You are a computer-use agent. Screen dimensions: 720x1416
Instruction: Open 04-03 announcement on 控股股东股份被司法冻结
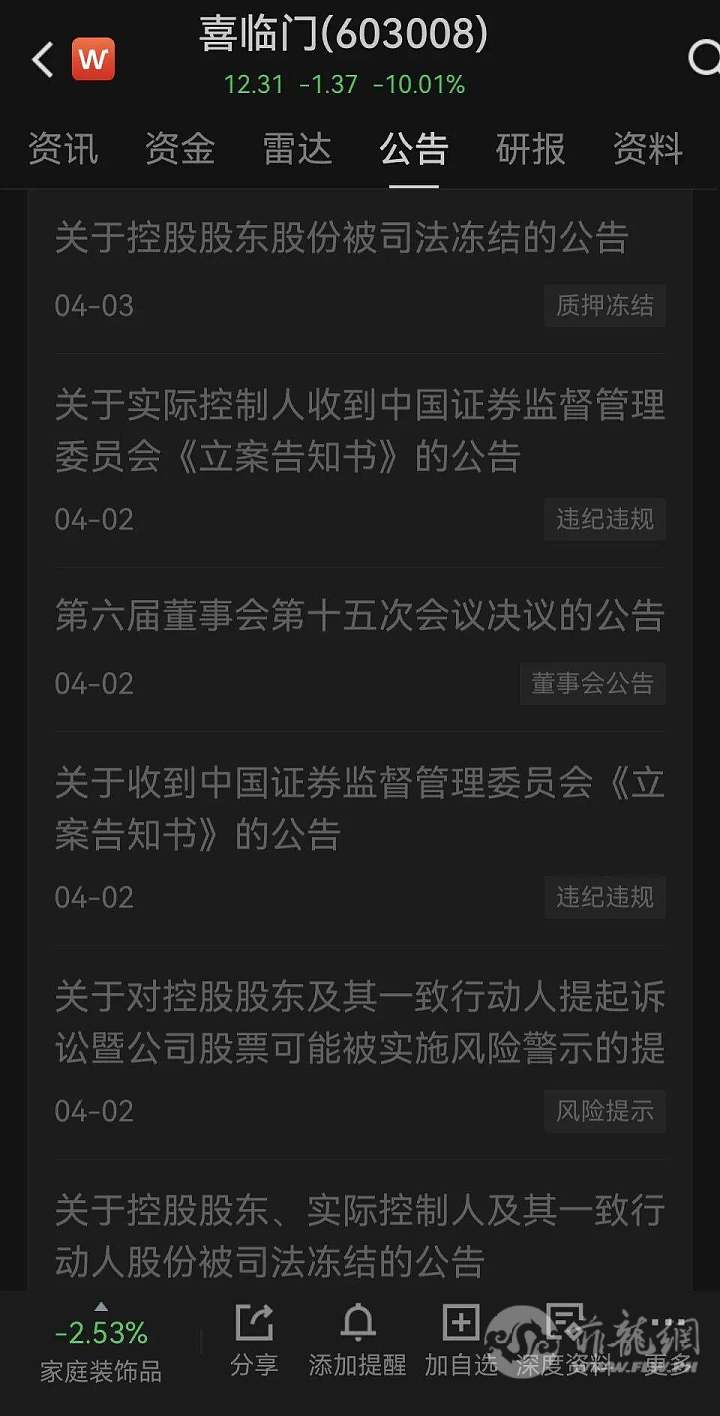point(341,239)
